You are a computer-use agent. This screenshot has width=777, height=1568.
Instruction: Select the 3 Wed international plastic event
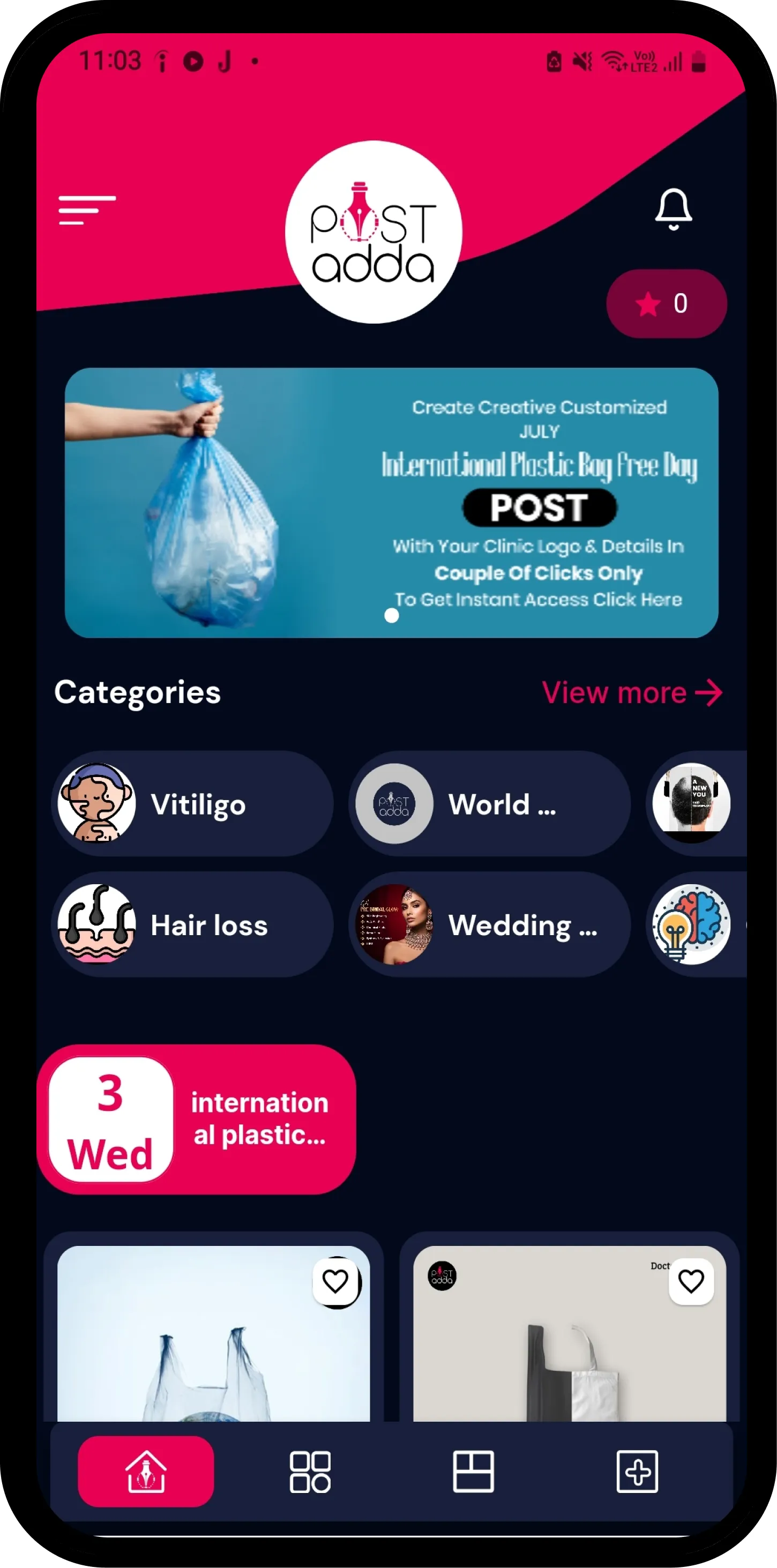(197, 1119)
